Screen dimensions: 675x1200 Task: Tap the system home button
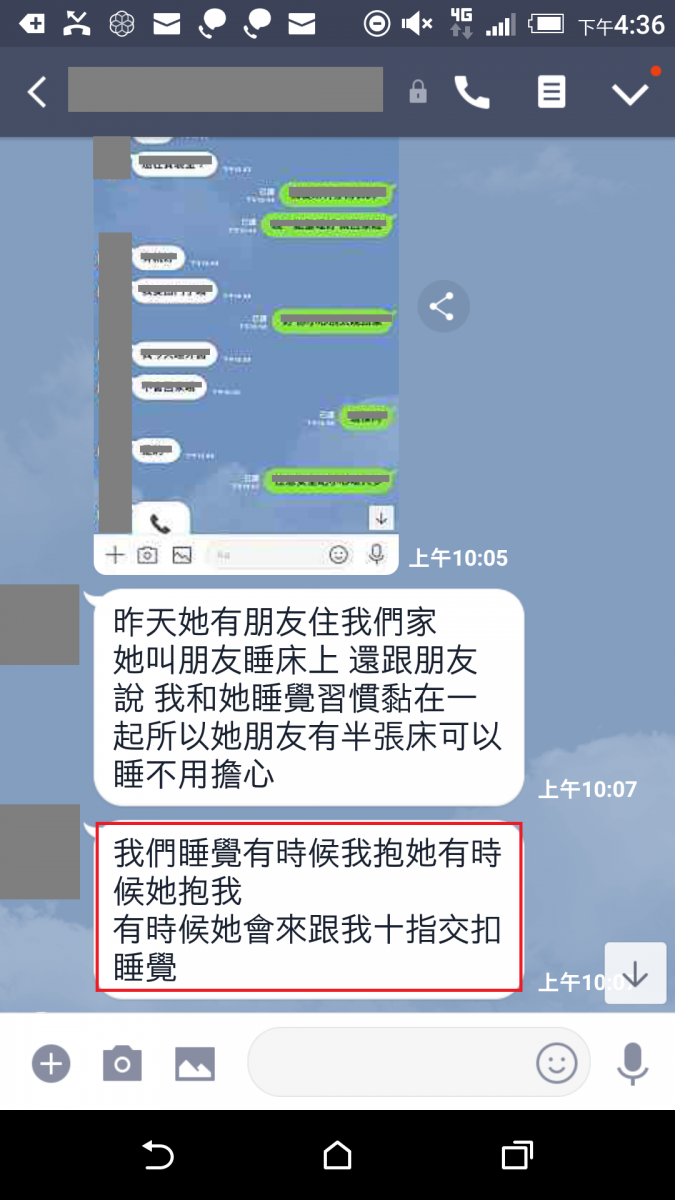[x=337, y=1156]
